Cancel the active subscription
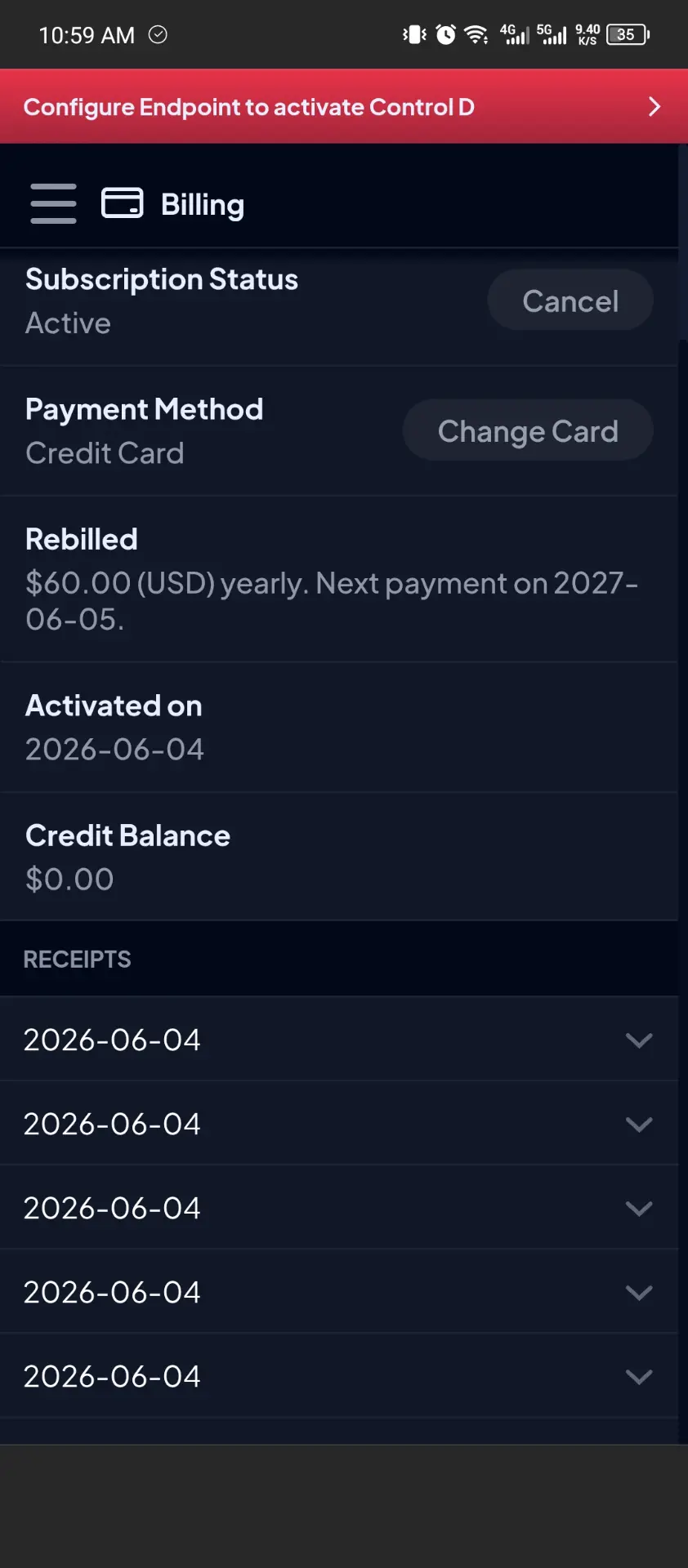688x1568 pixels. pos(570,301)
